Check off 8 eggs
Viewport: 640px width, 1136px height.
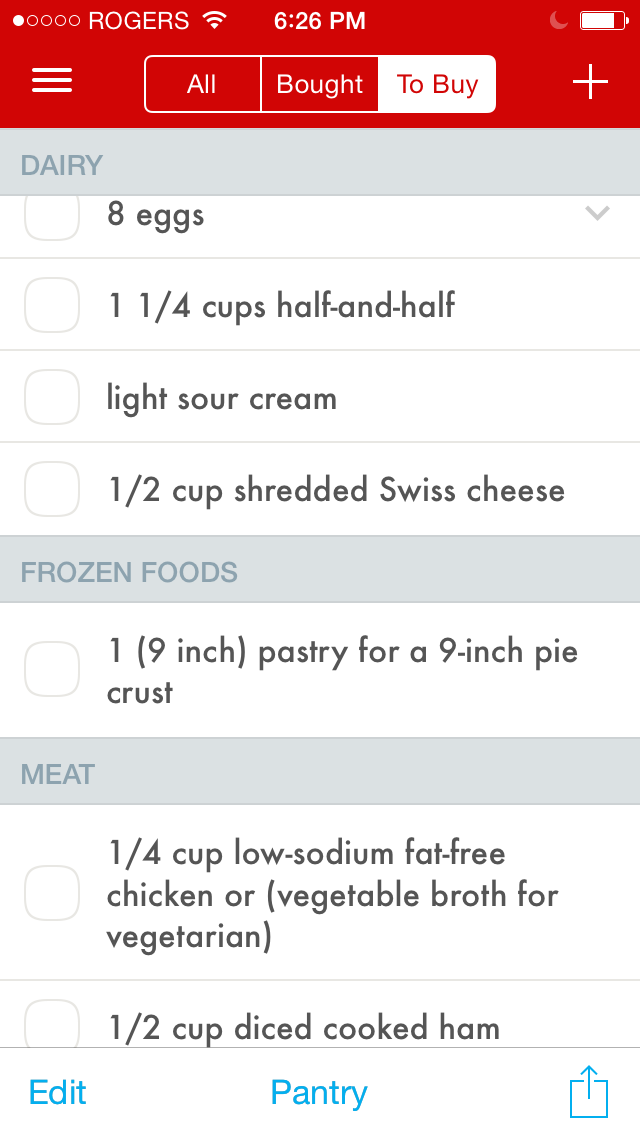click(x=52, y=218)
